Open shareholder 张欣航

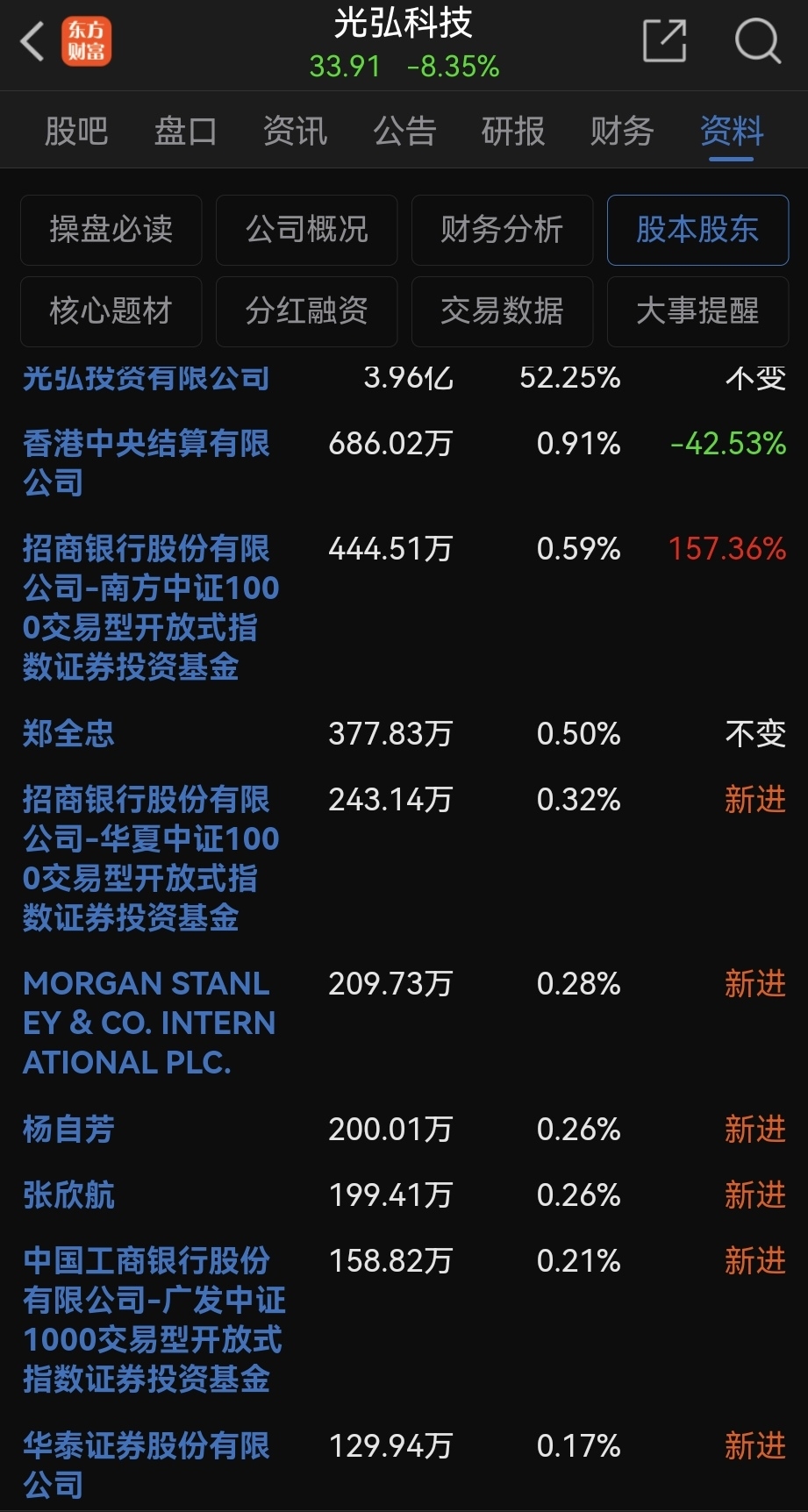coord(68,1195)
